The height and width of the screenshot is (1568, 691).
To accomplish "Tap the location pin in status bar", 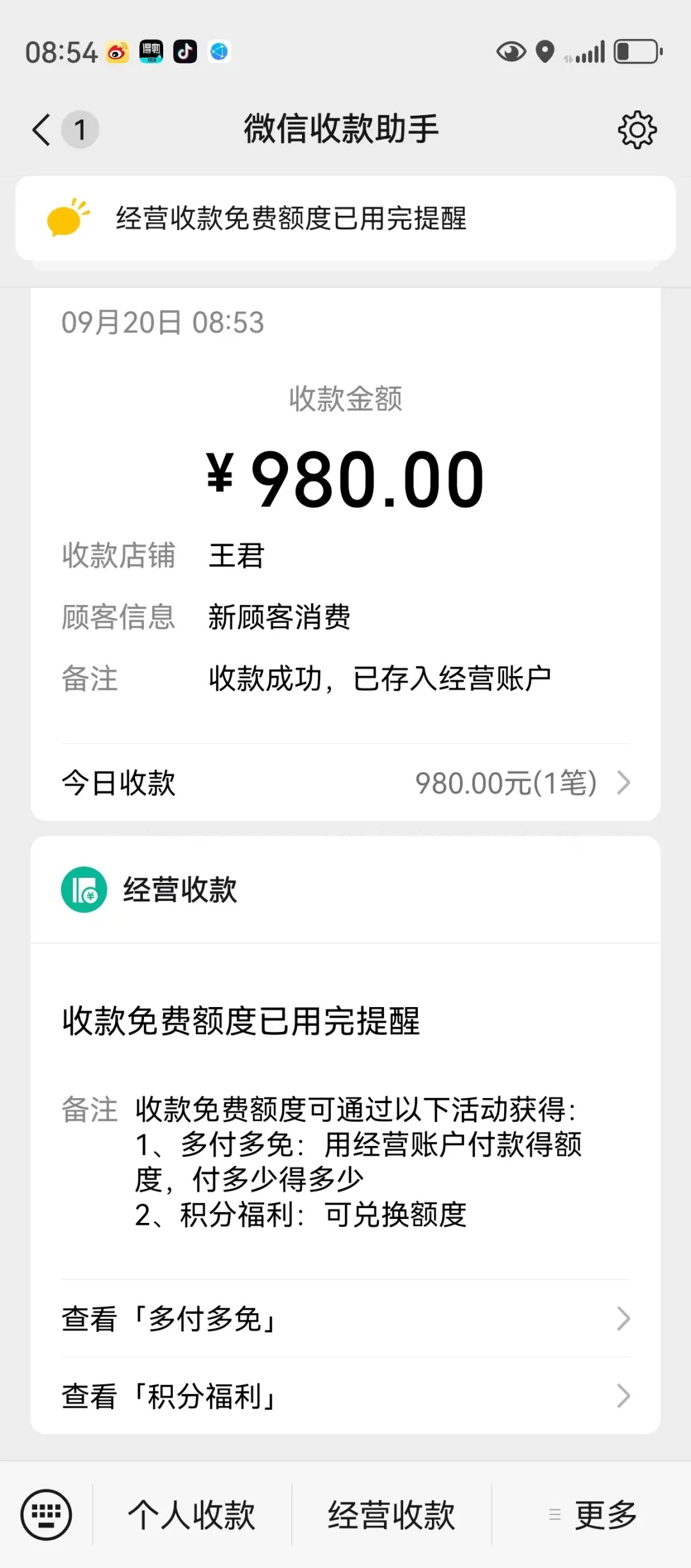I will (544, 53).
